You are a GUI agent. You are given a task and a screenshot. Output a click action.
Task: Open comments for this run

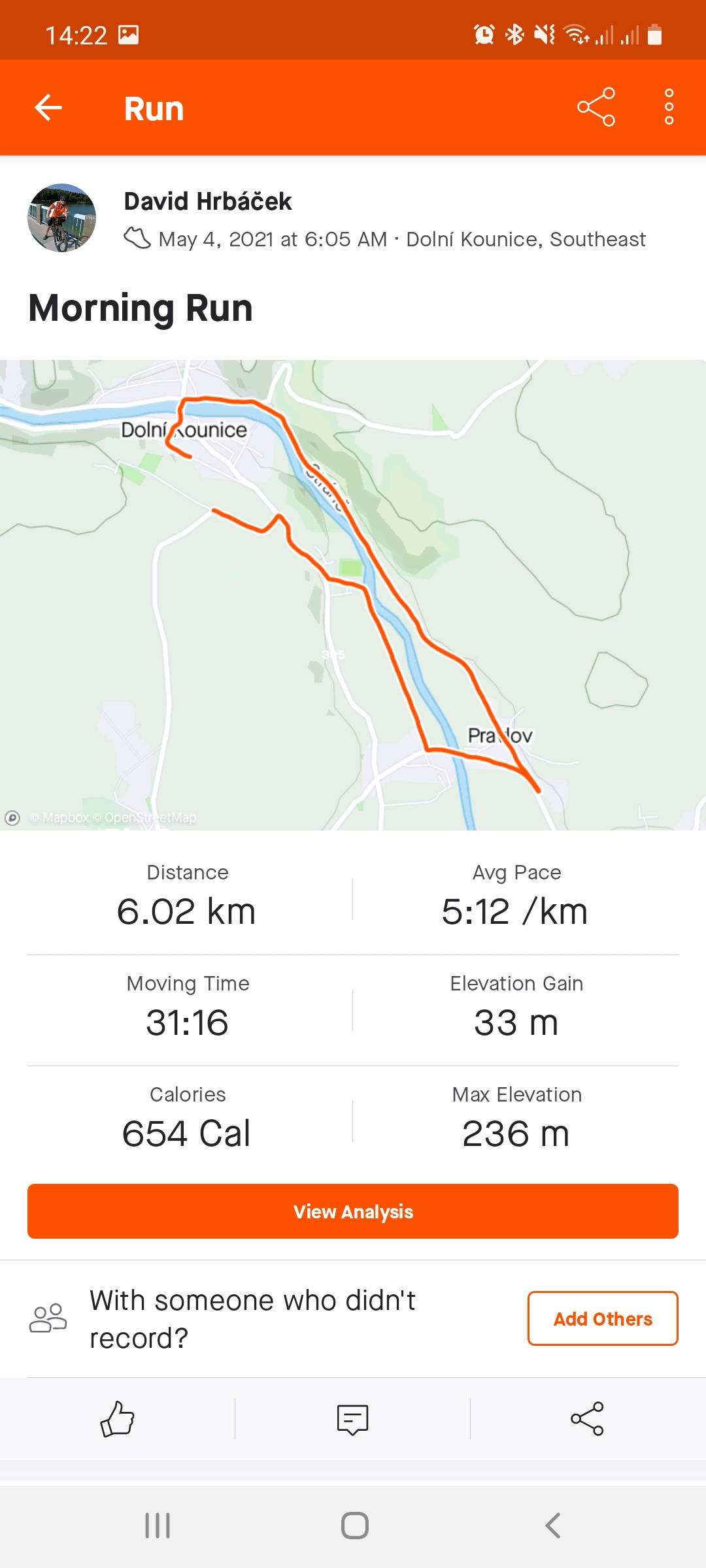click(353, 1419)
